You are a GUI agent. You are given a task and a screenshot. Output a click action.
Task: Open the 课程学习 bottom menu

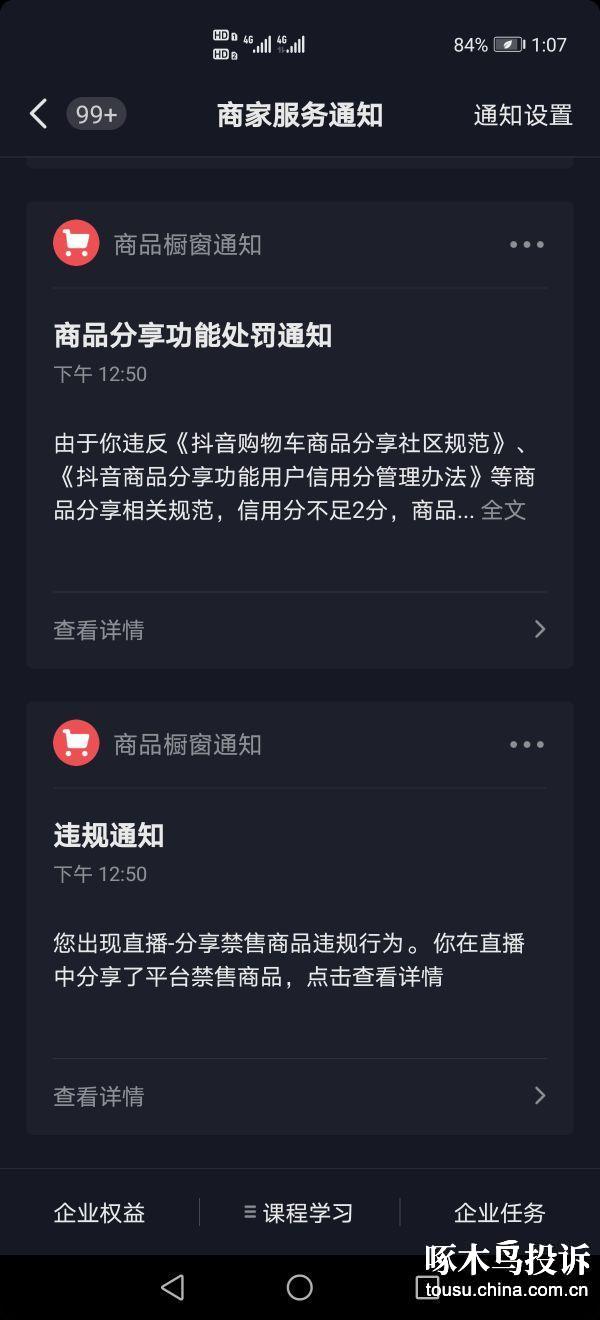tap(299, 1213)
